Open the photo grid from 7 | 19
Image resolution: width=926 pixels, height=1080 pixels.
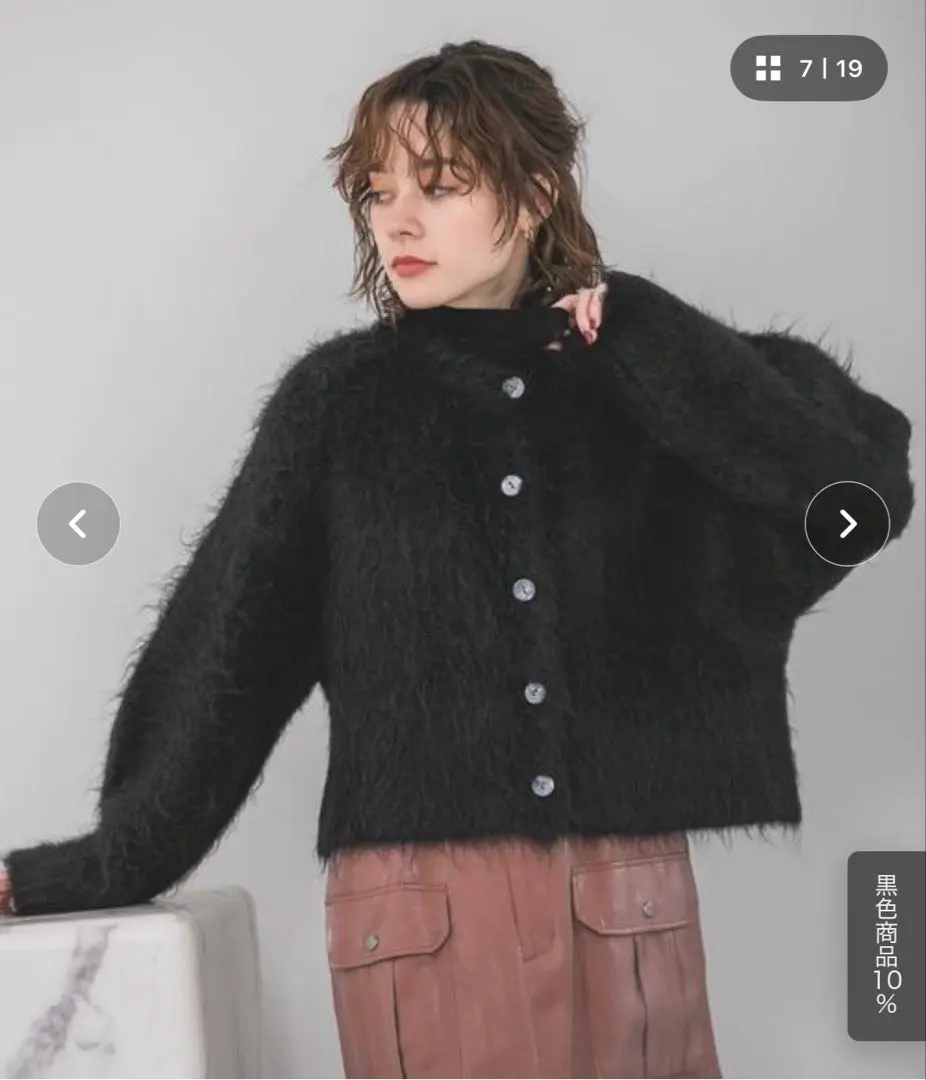[808, 68]
